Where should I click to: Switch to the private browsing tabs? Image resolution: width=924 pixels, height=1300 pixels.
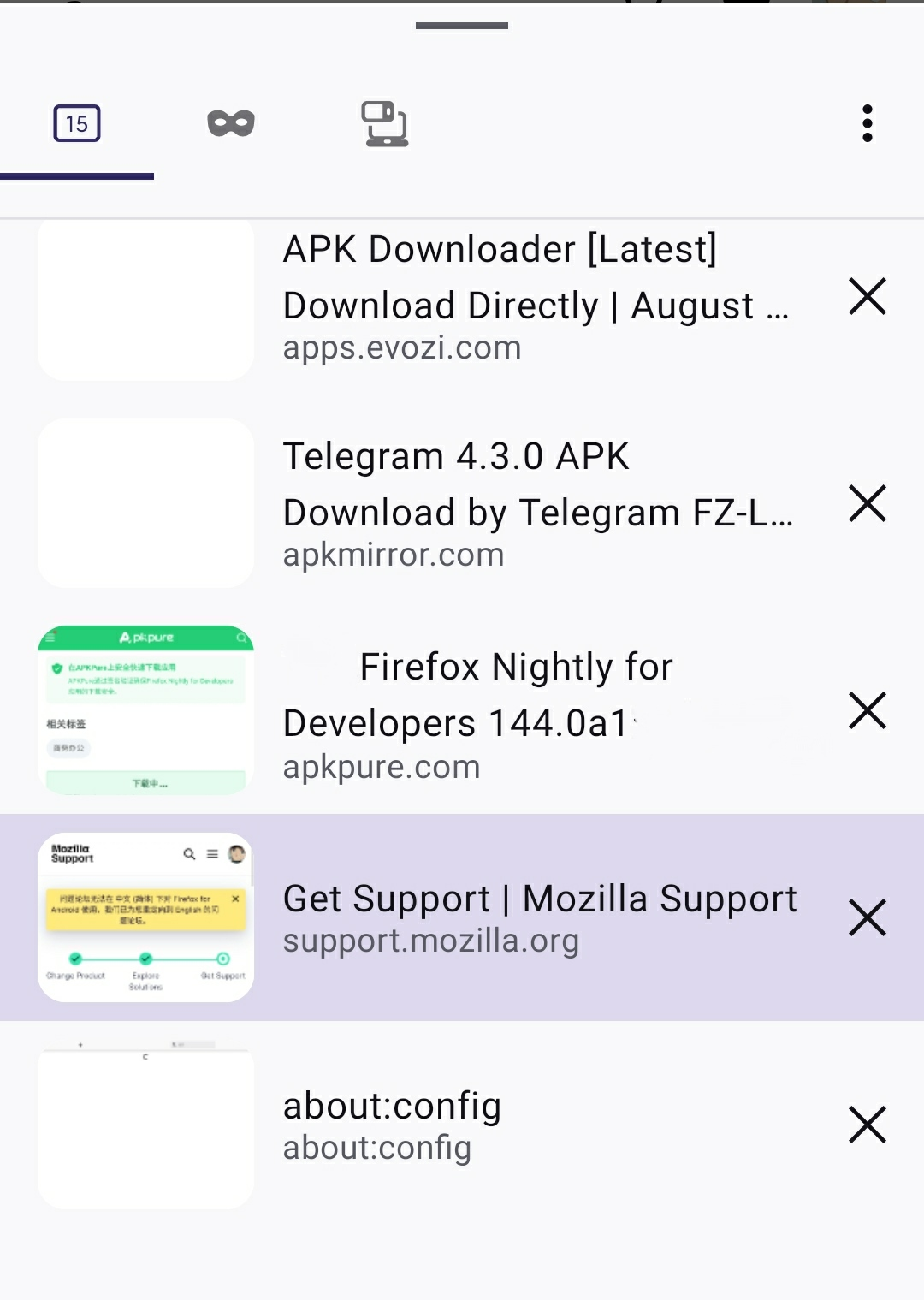click(231, 124)
